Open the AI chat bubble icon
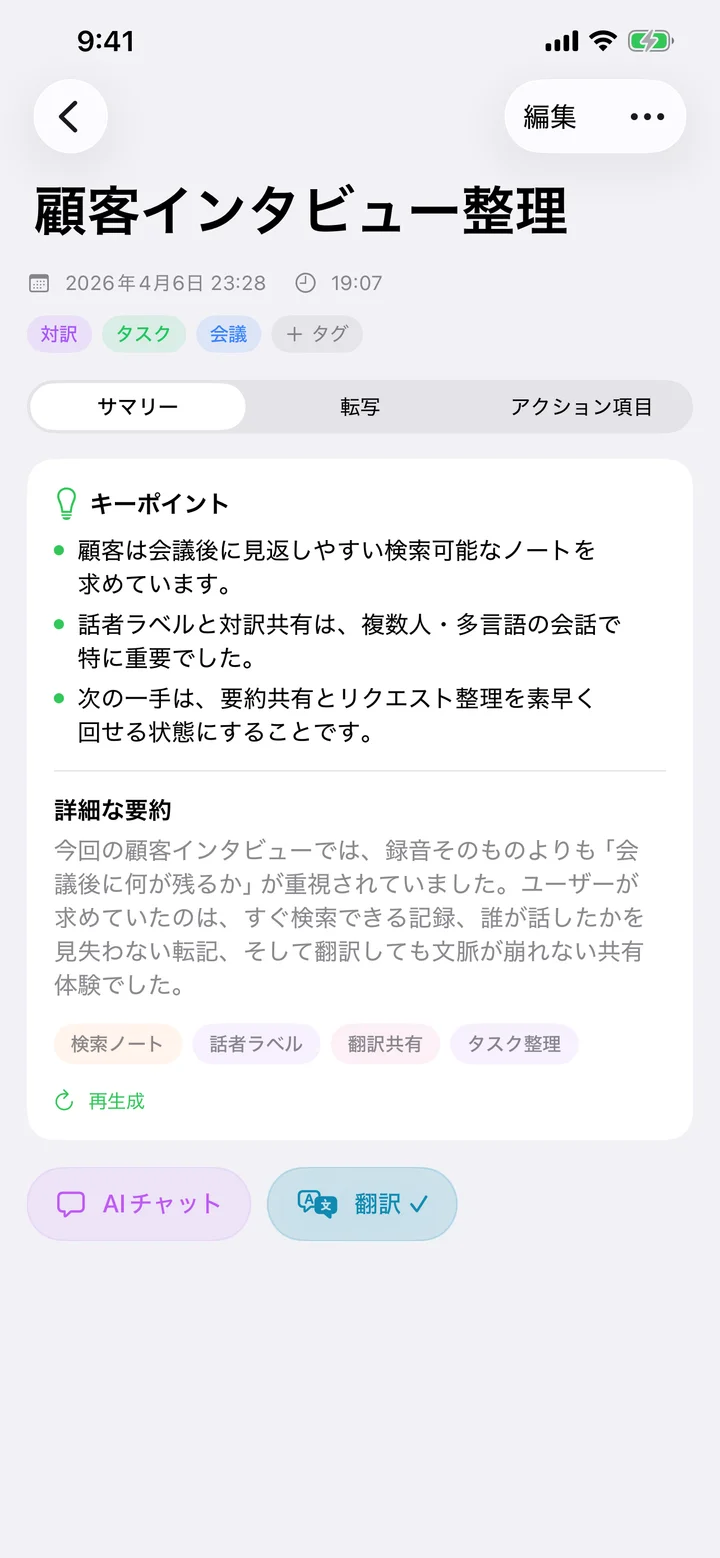The image size is (720, 1558). coord(69,1204)
